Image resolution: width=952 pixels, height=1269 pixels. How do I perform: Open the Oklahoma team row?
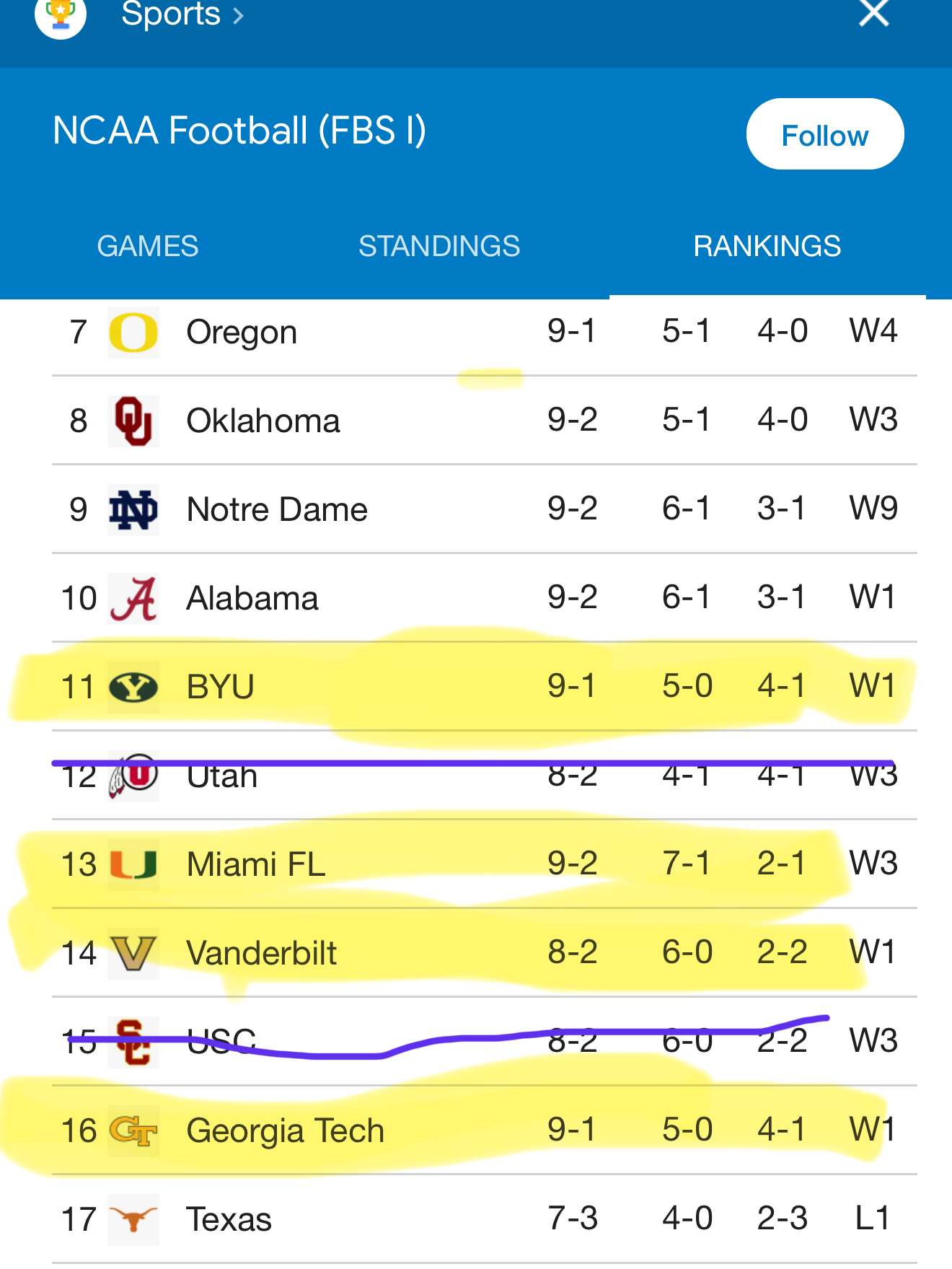pos(263,421)
